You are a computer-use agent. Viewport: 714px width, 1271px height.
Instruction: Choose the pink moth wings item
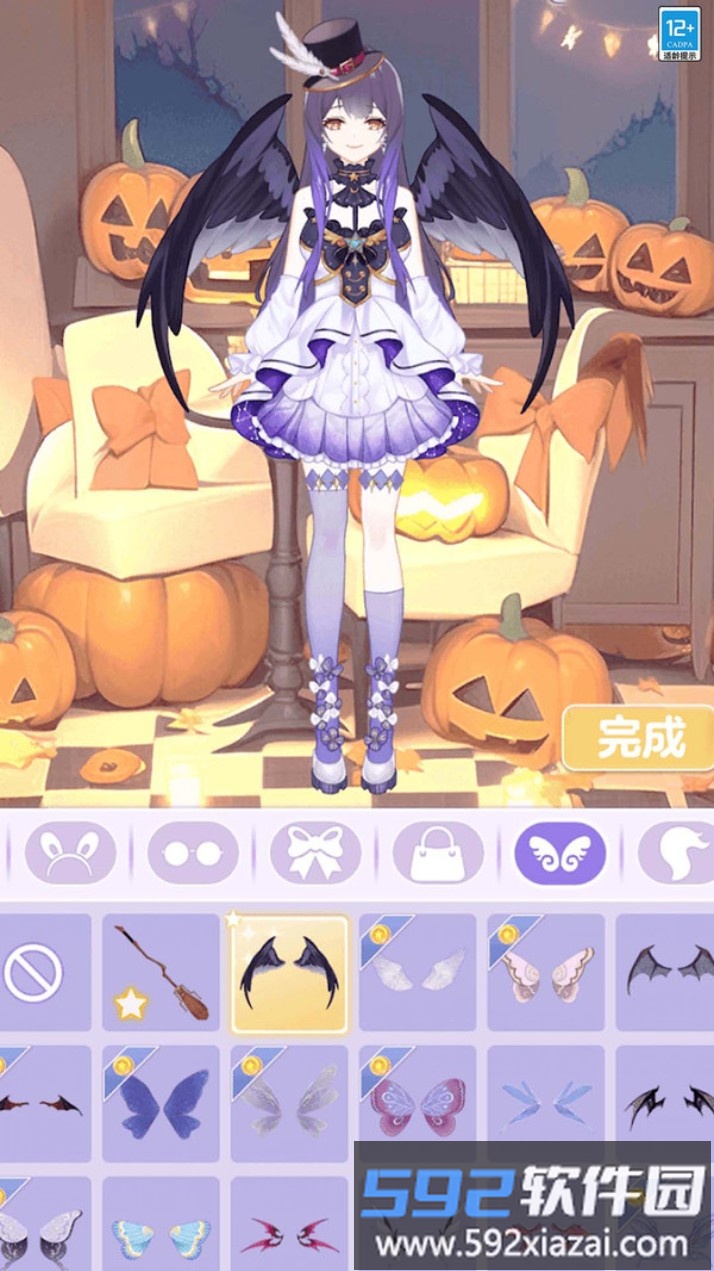click(546, 972)
